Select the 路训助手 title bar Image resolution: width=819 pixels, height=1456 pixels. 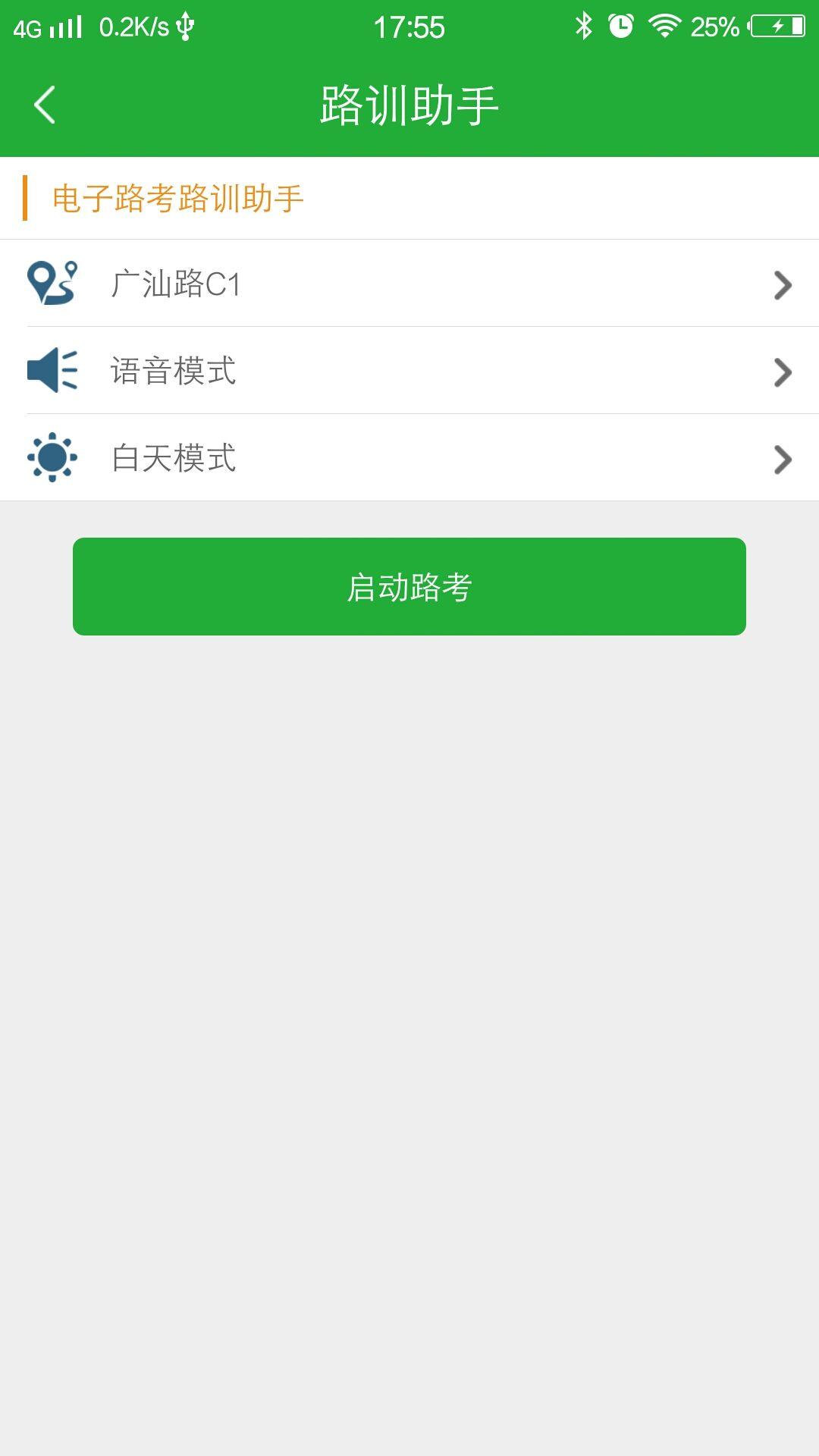(409, 104)
